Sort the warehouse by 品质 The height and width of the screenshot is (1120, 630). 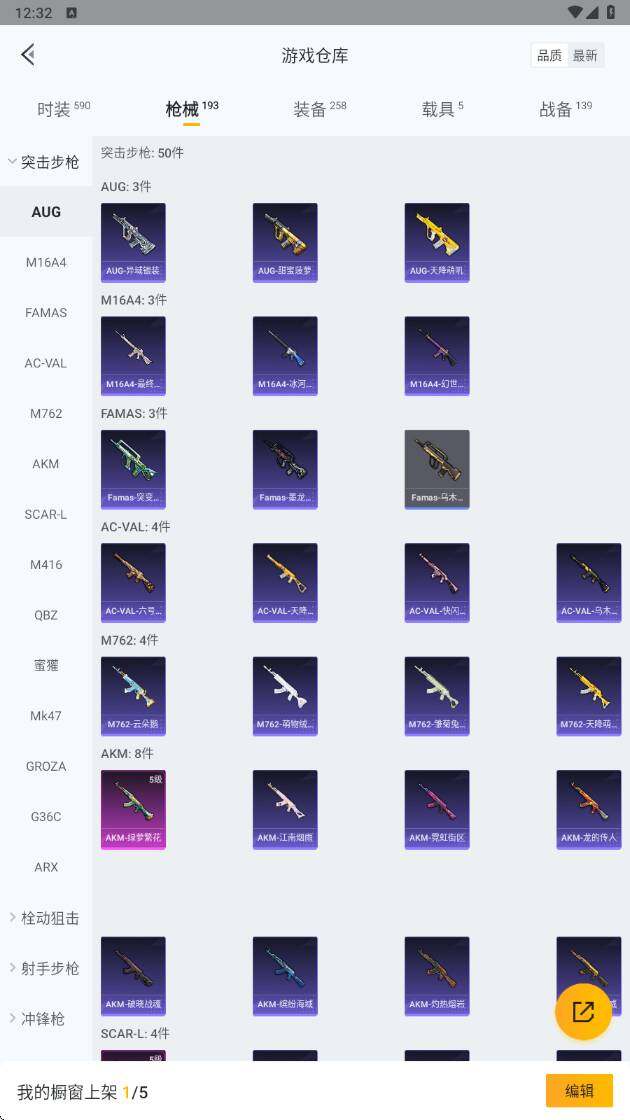[549, 55]
